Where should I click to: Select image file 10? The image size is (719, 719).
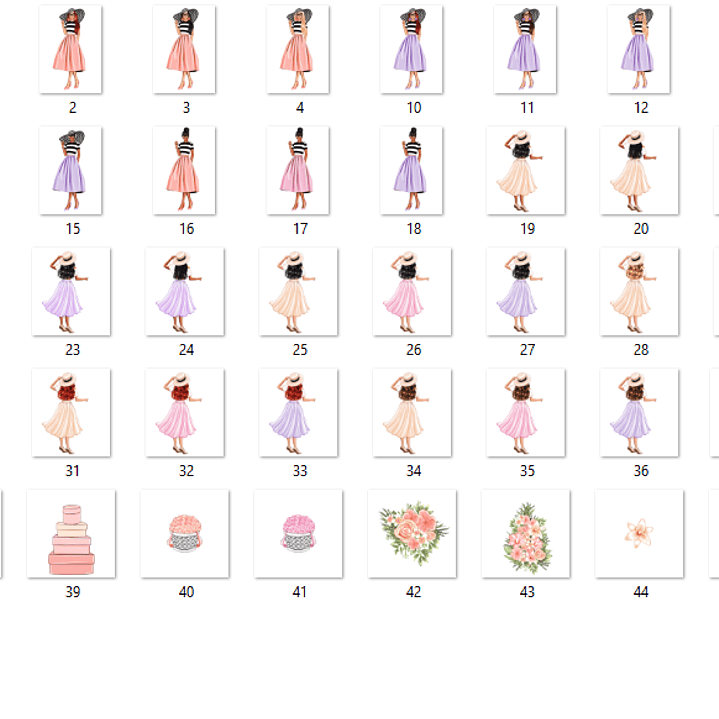coord(413,50)
